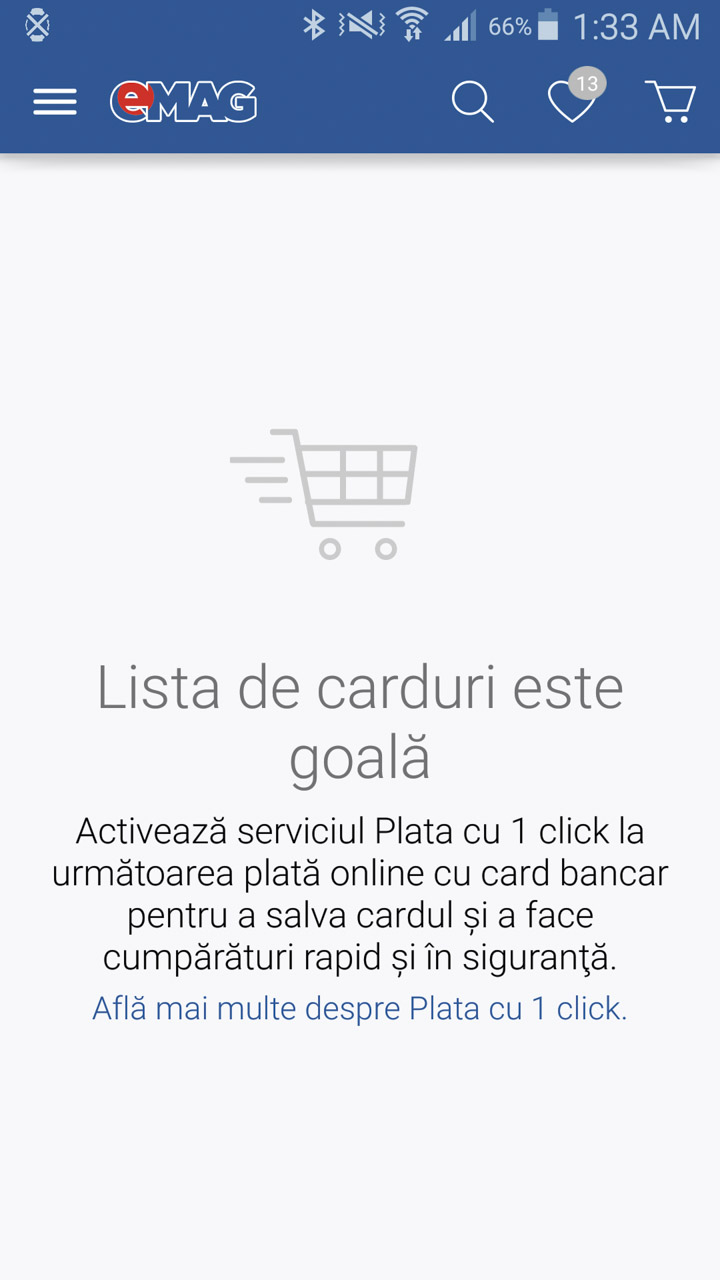The height and width of the screenshot is (1280, 720).
Task: Open the hamburger drawer menu
Action: point(55,102)
